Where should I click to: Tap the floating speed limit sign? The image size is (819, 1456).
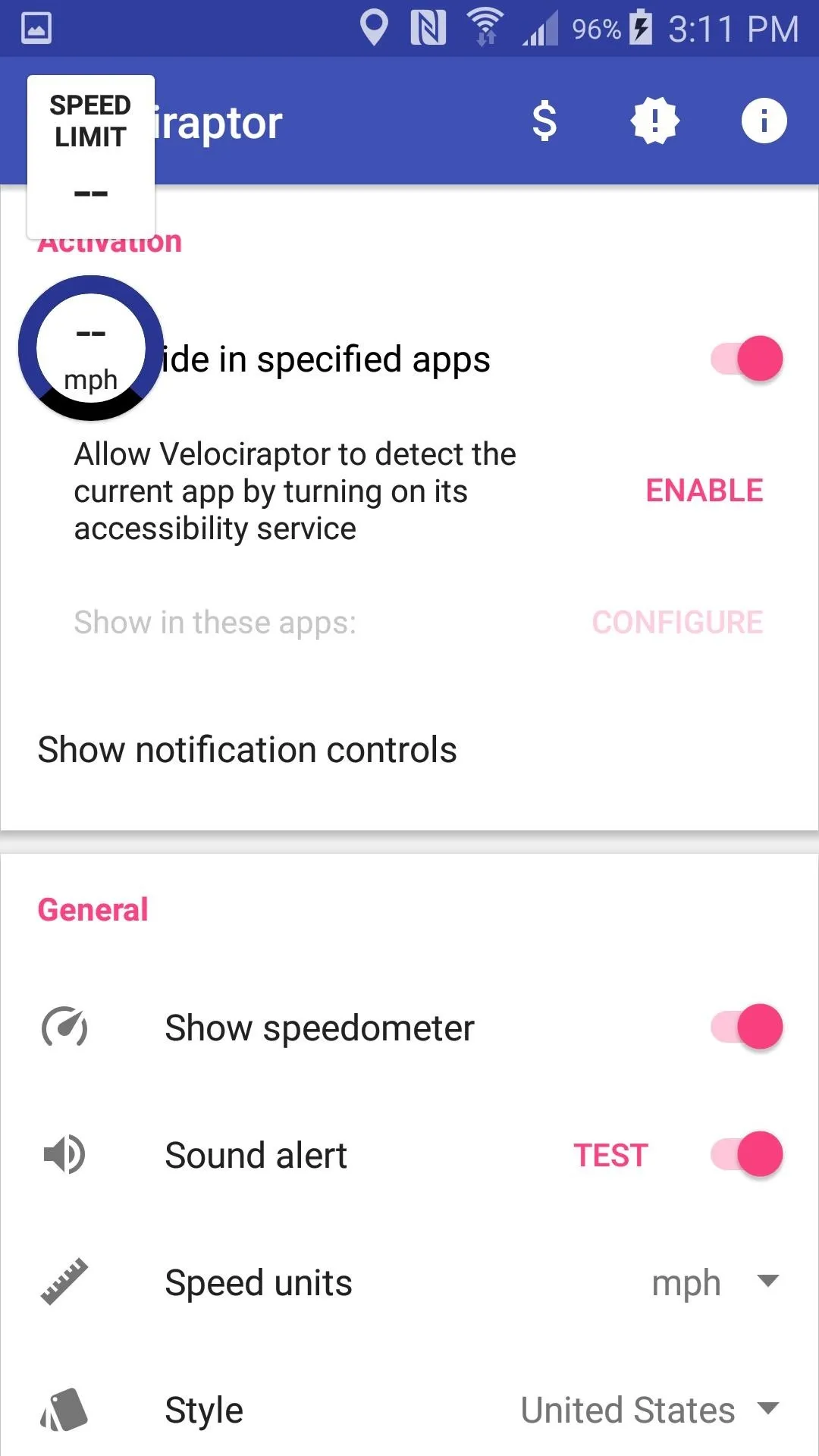tap(91, 157)
